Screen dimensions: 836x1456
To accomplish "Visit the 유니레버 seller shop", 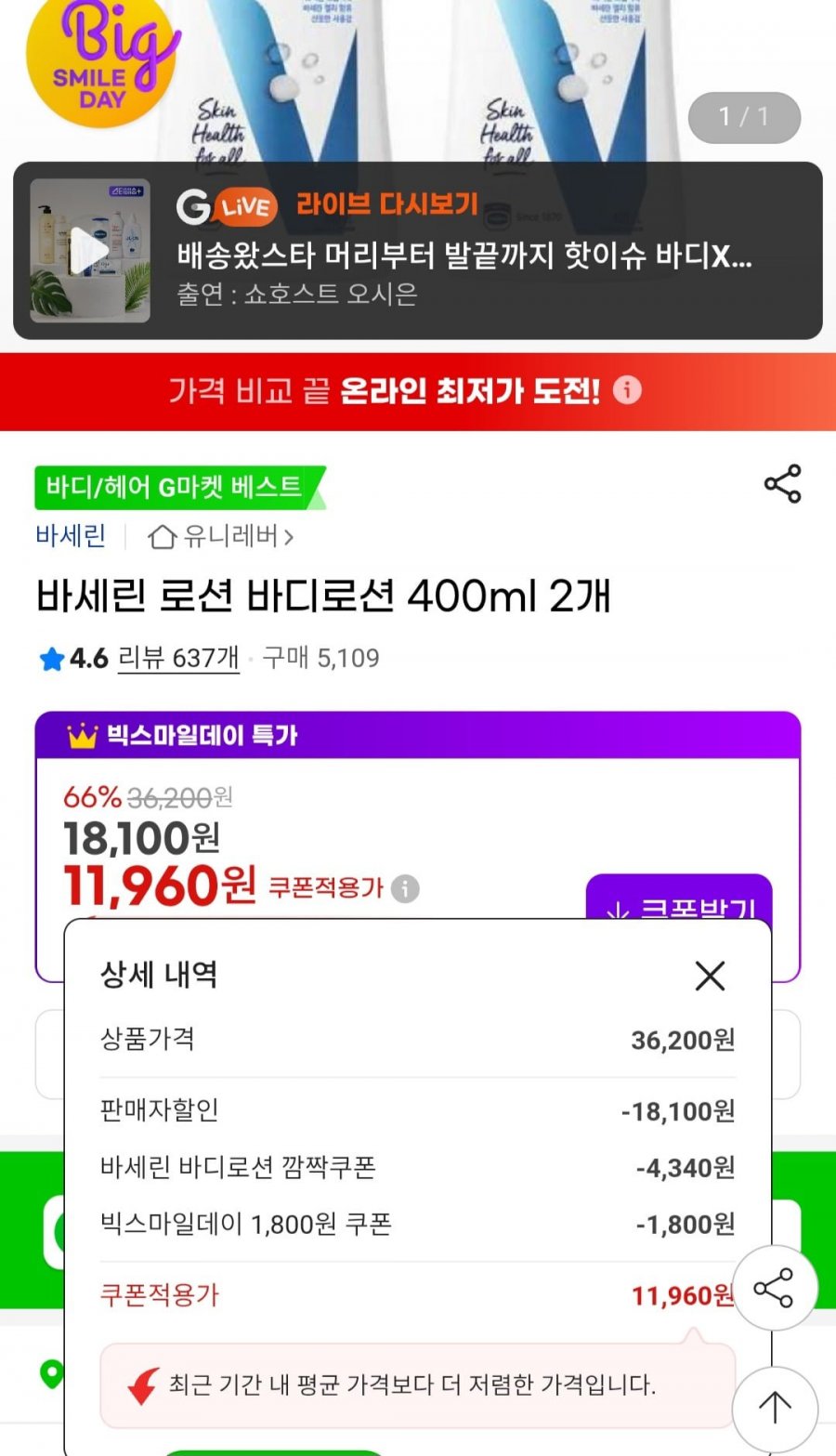I will pyautogui.click(x=221, y=536).
